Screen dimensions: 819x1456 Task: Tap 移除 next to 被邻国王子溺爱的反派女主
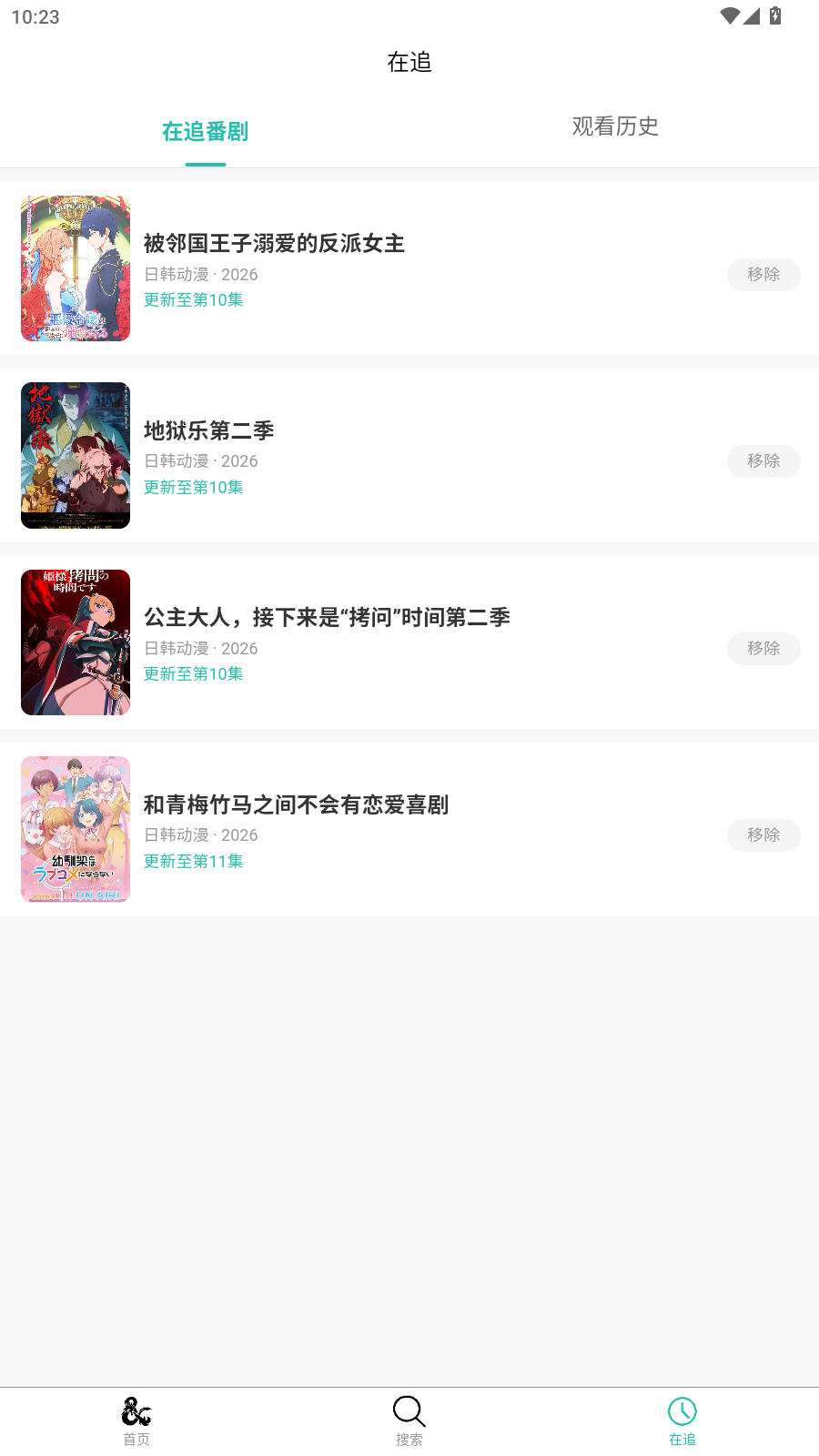[763, 274]
